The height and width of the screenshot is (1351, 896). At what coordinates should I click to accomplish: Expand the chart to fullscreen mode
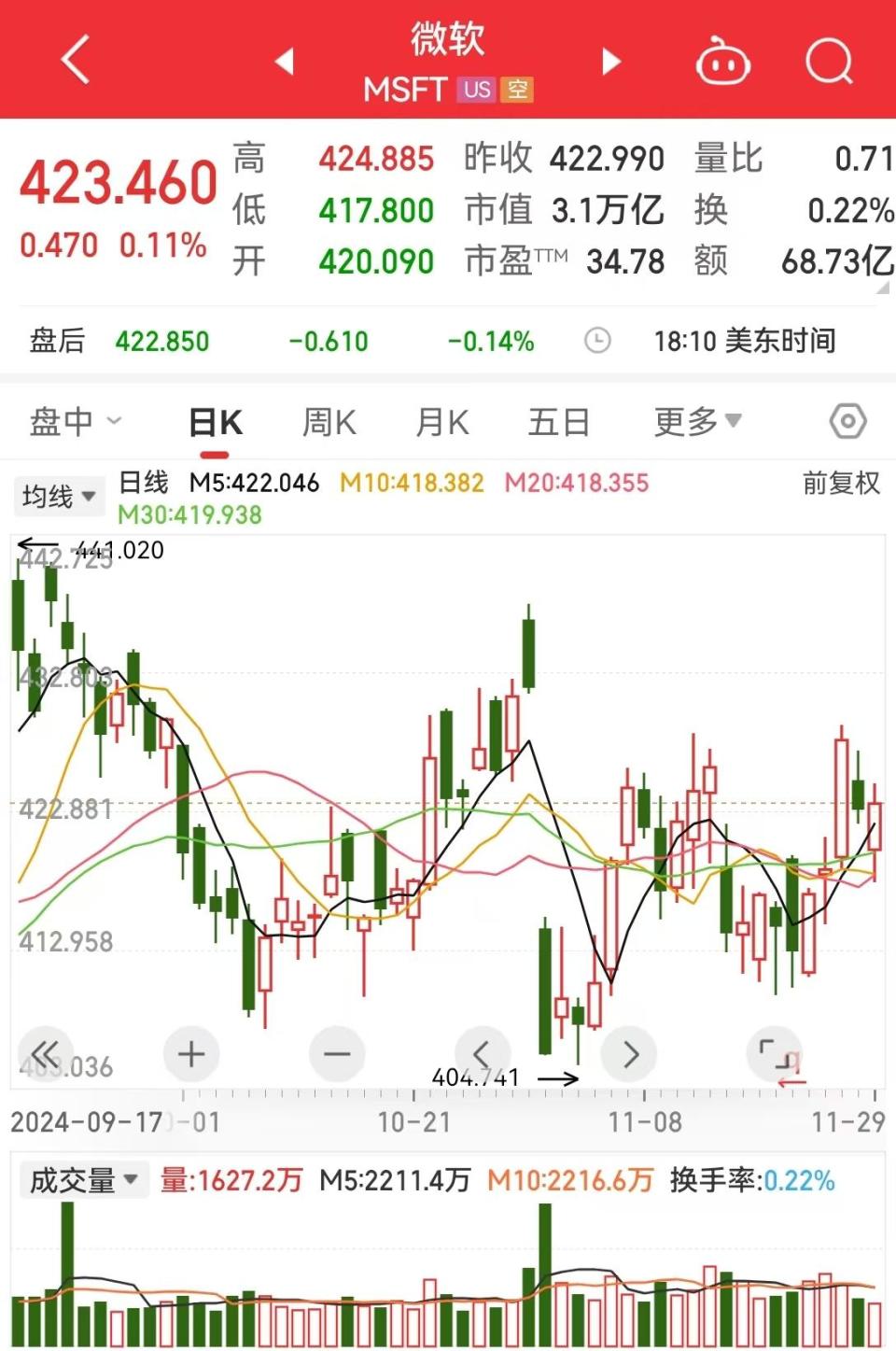tap(775, 1053)
